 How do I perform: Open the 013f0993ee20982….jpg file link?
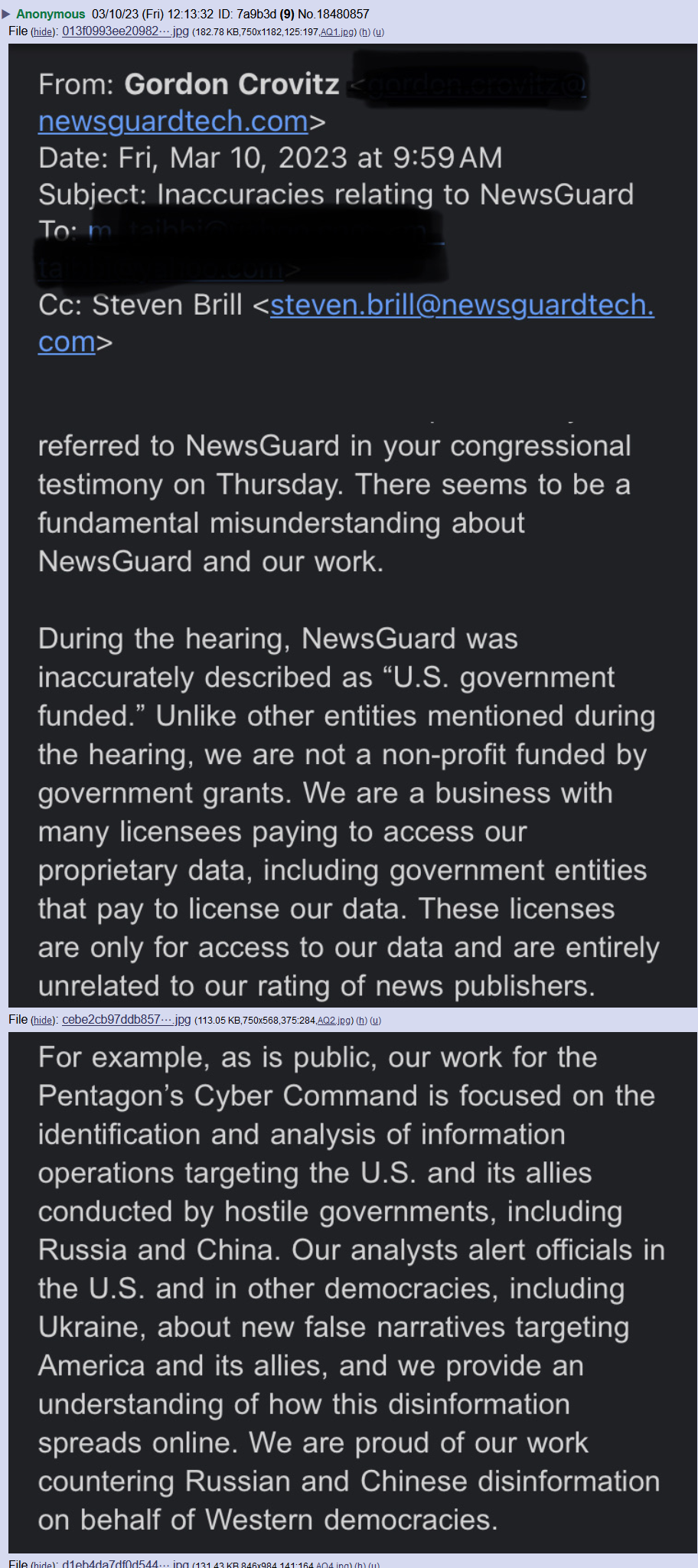click(x=126, y=31)
